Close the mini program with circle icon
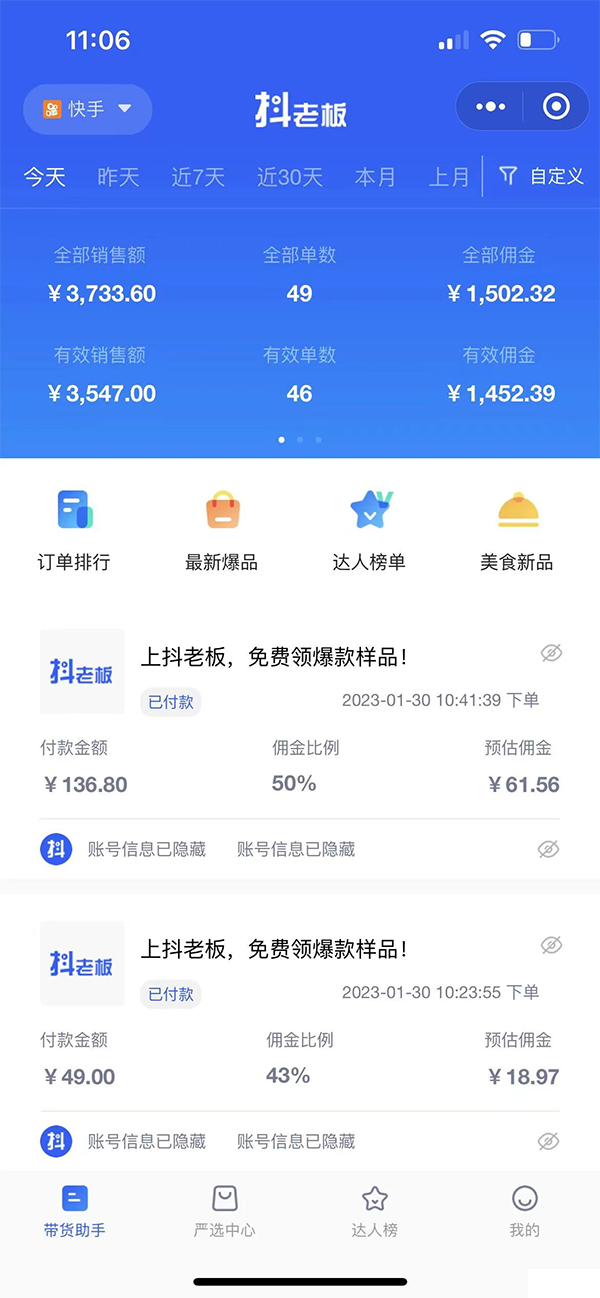The height and width of the screenshot is (1298, 600). click(556, 107)
